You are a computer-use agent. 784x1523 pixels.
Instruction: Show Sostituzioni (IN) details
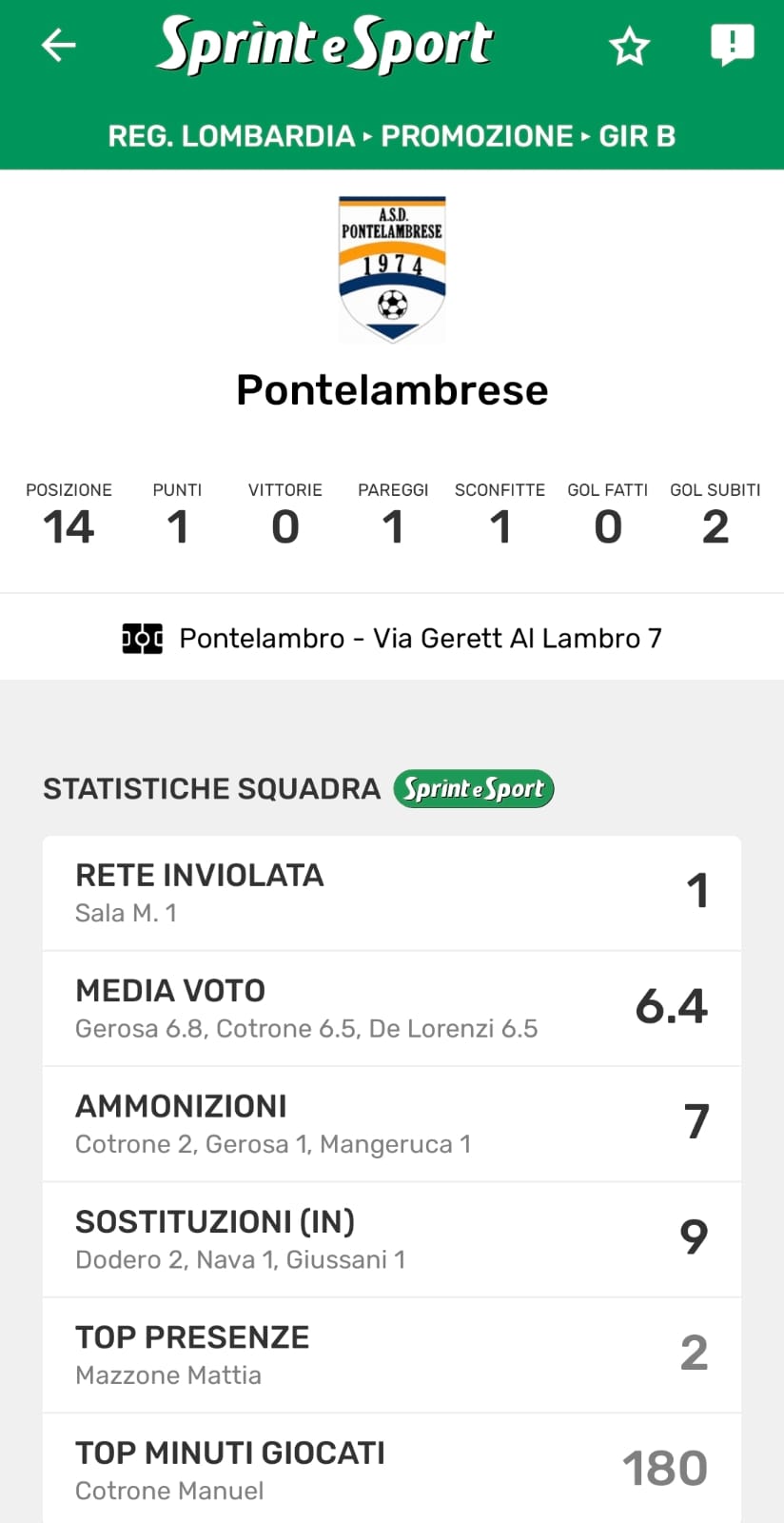[x=392, y=1239]
